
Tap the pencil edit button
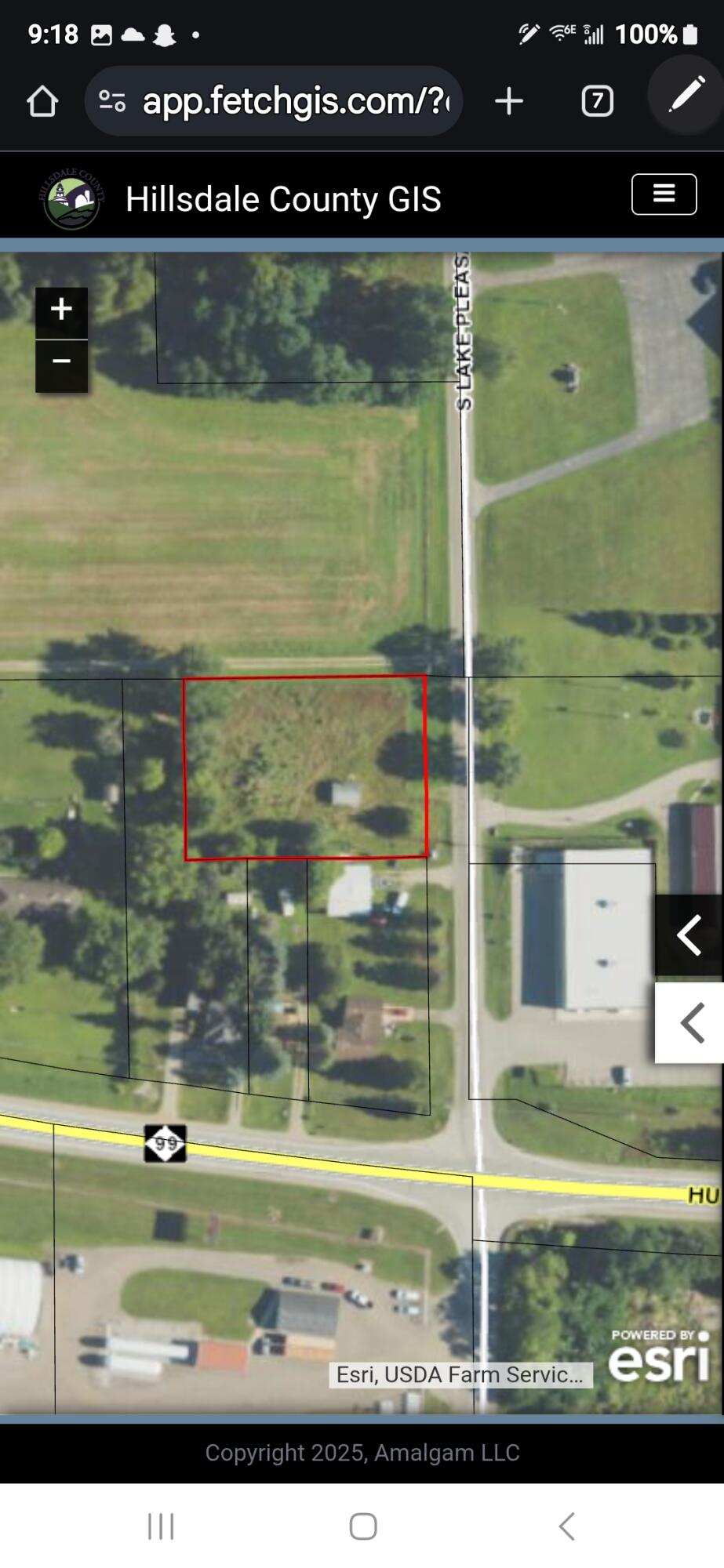coord(686,96)
